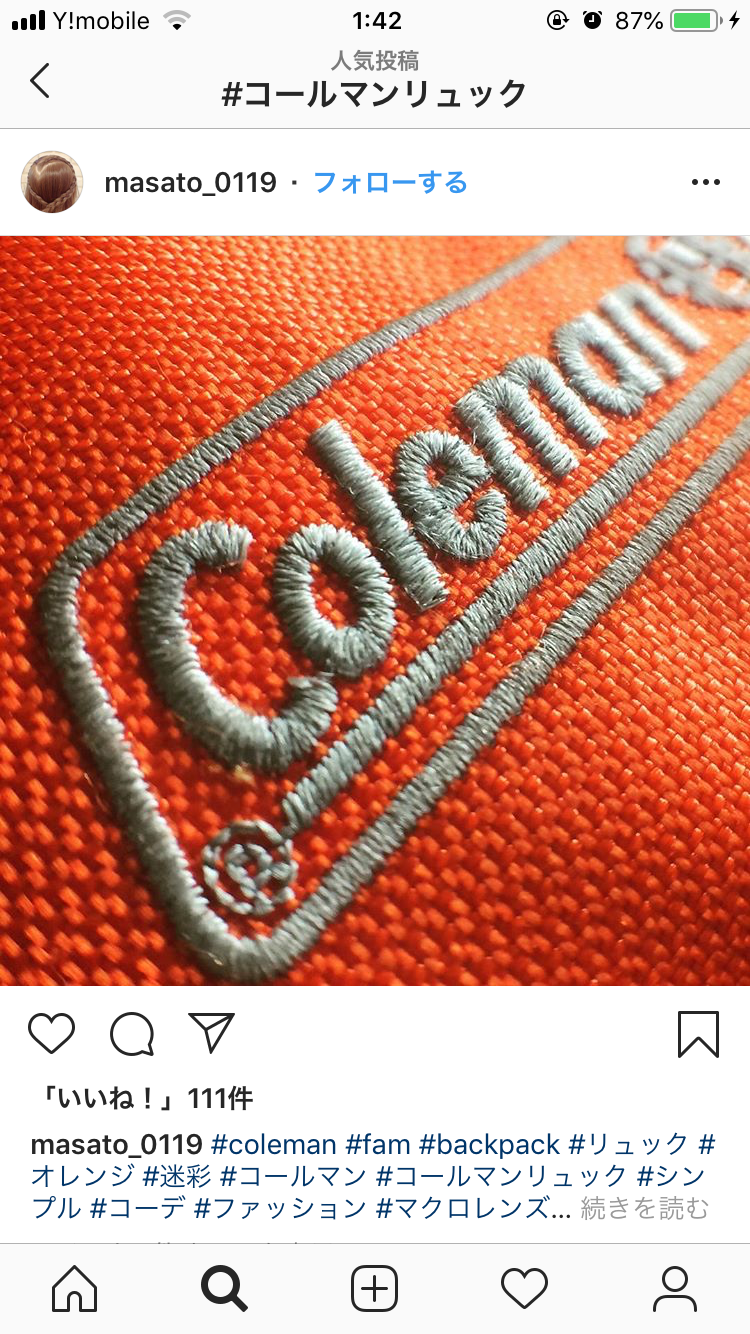Viewport: 750px width, 1334px height.
Task: Open masato_0119's profile picture
Action: point(52,182)
